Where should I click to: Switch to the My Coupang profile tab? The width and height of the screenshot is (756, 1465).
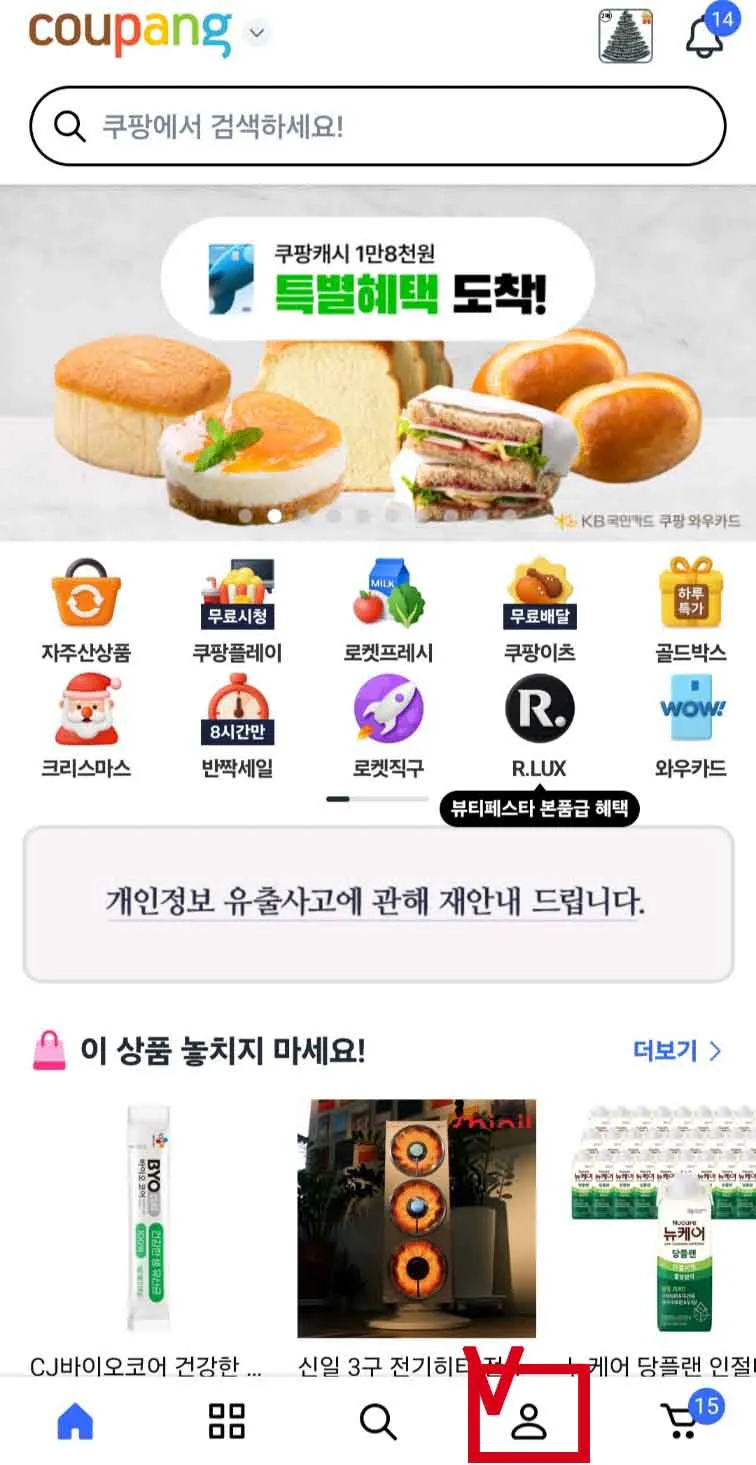(x=529, y=1419)
